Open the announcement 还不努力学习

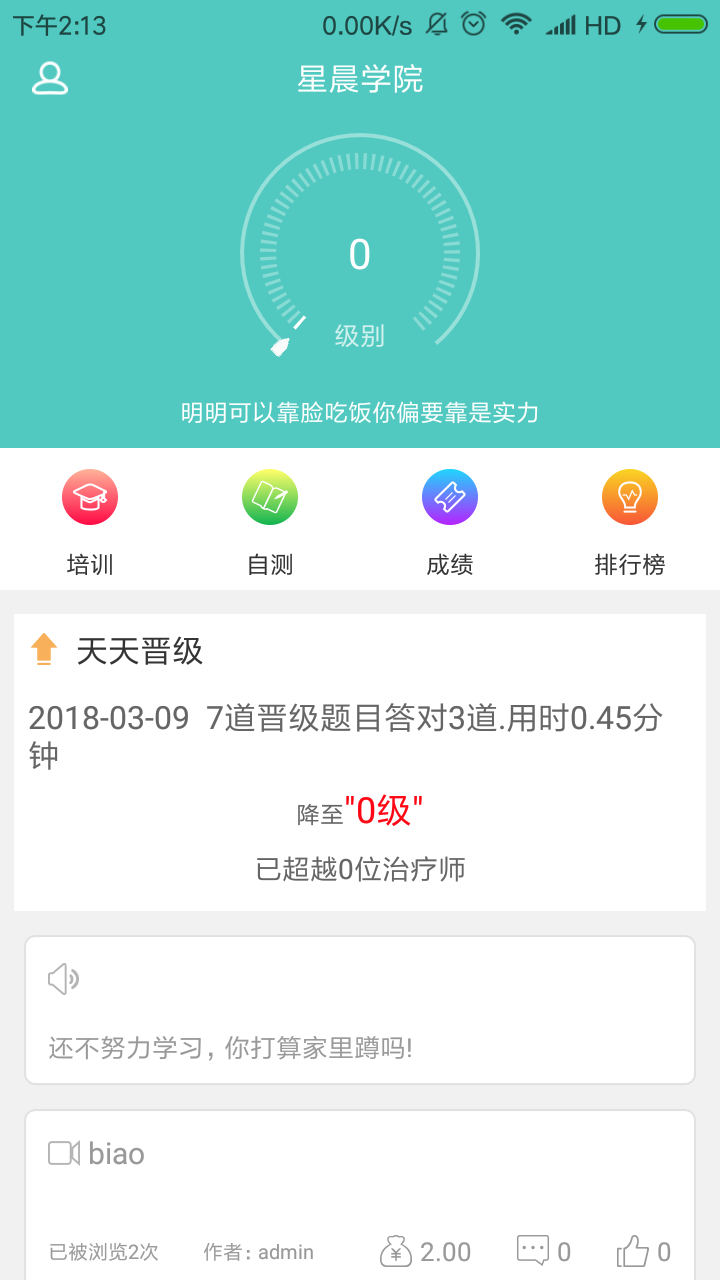(x=360, y=1010)
